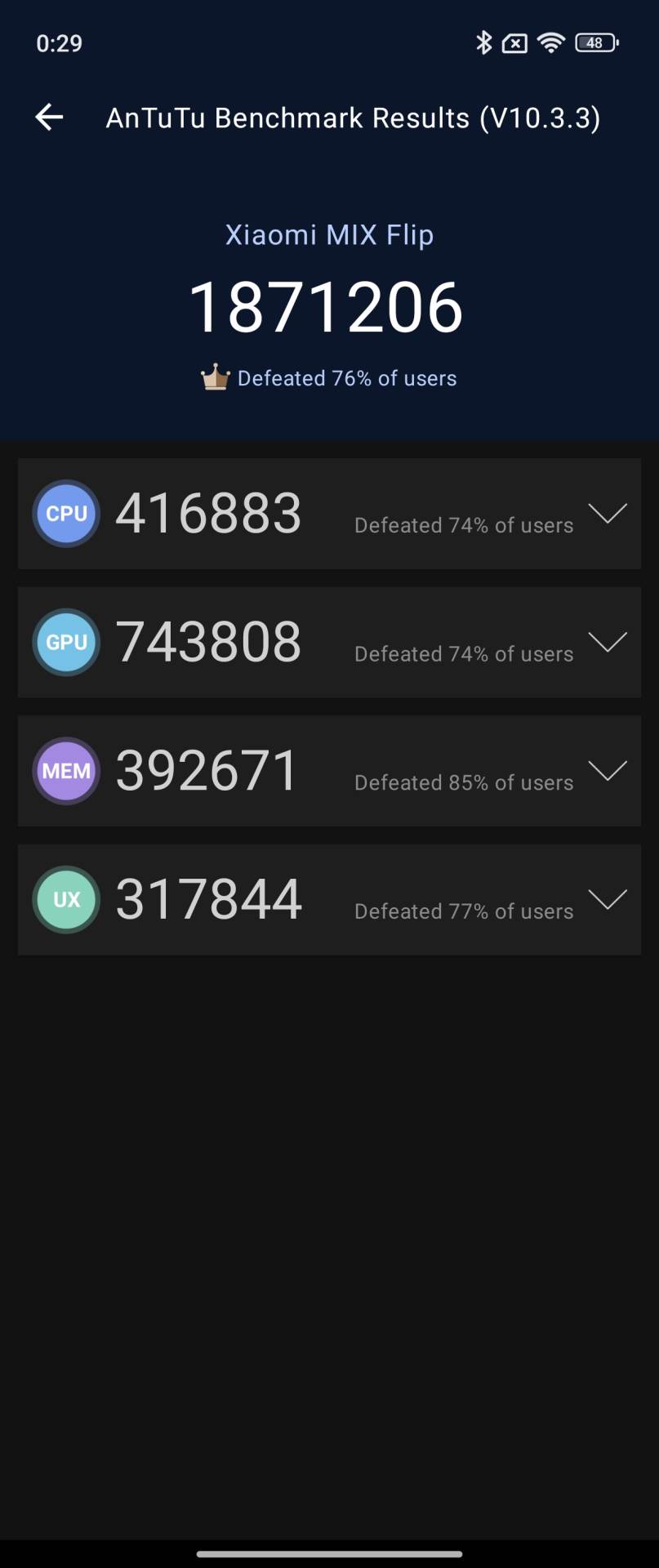
Task: Expand the UX score section
Action: pos(607,900)
